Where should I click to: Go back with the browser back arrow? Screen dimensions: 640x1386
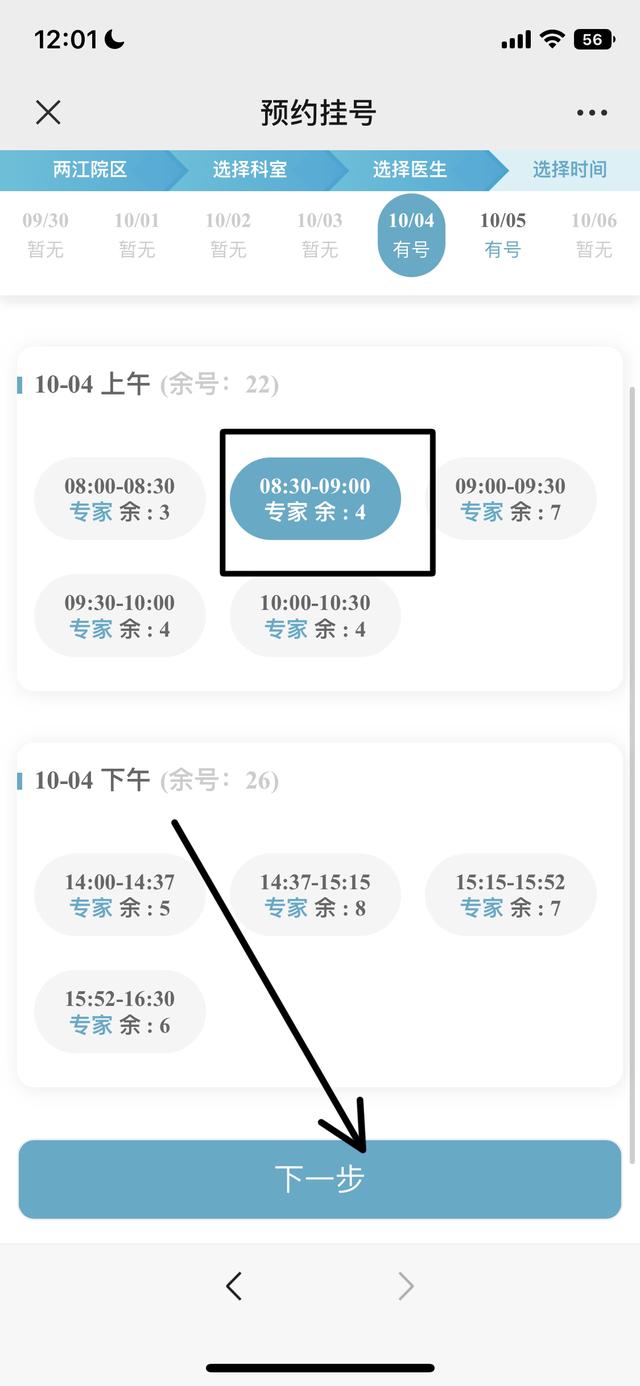tap(234, 1286)
